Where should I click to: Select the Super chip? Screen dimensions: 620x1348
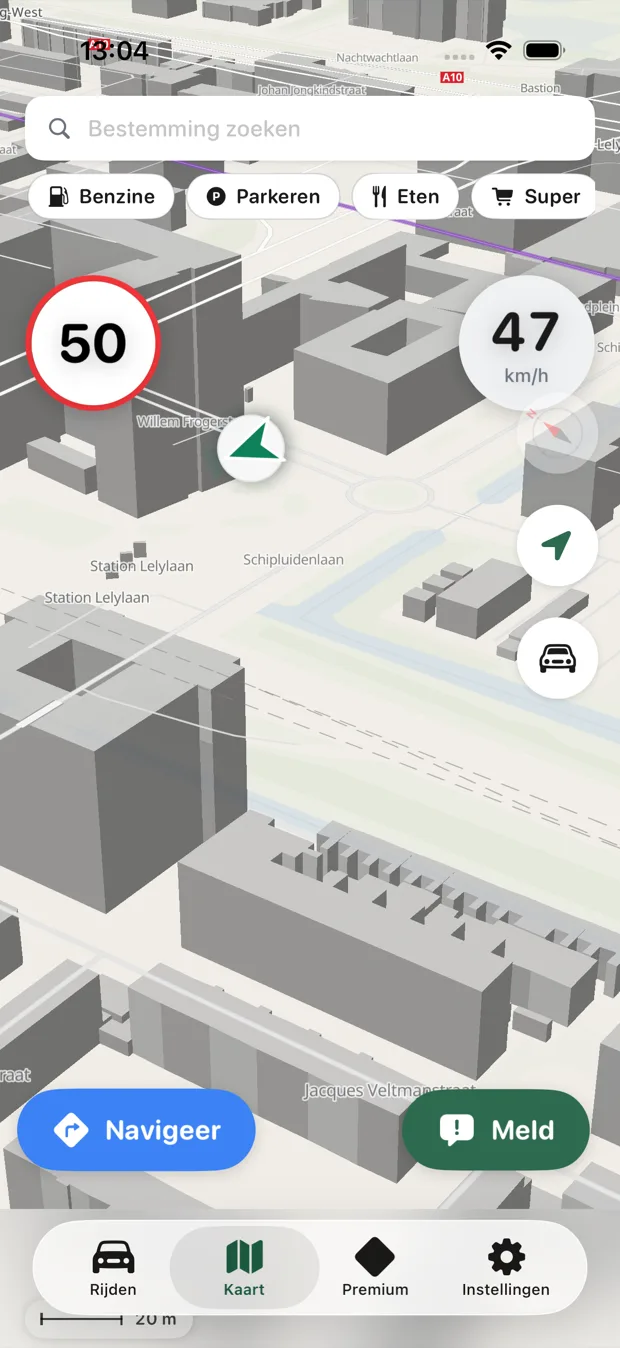(534, 196)
